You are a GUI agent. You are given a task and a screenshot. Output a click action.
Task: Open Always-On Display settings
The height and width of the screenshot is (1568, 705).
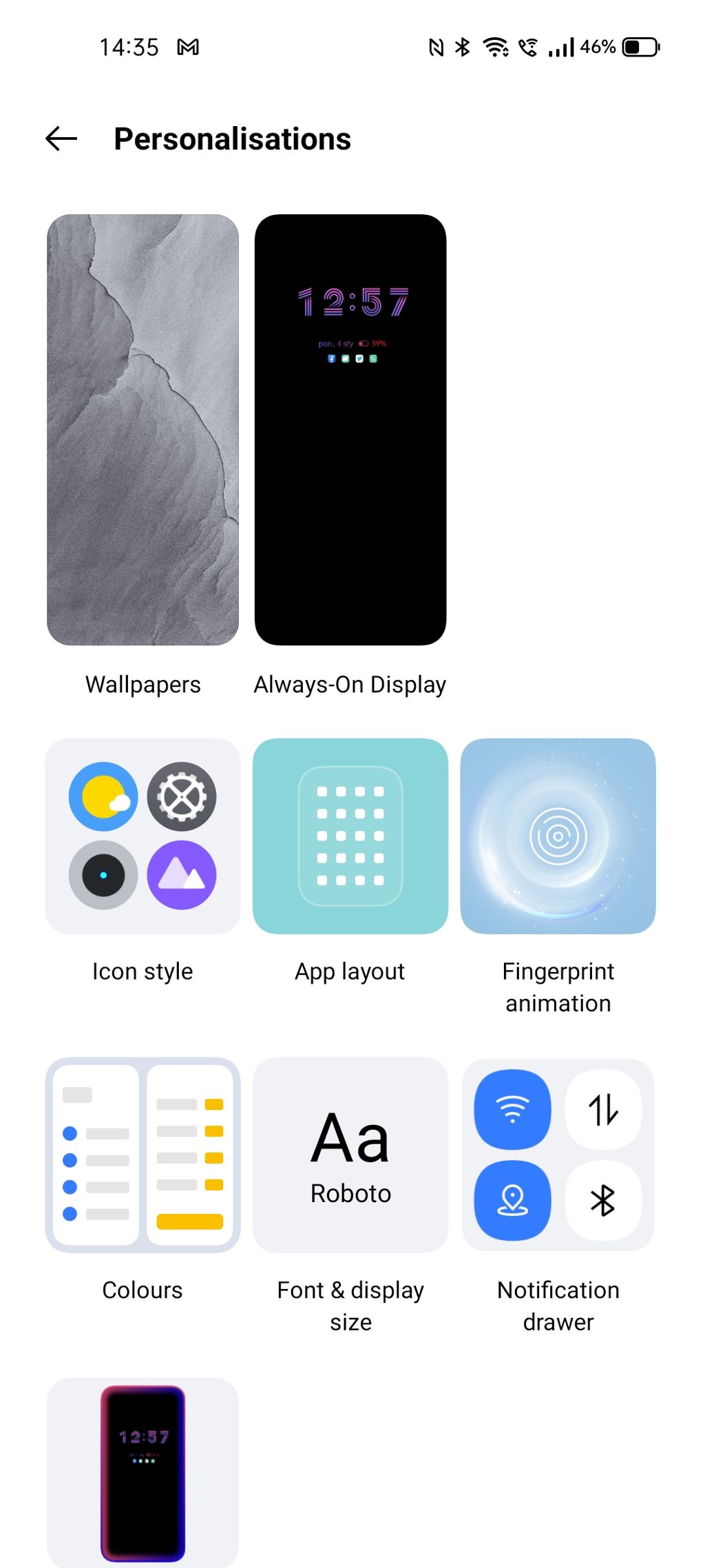(x=350, y=430)
